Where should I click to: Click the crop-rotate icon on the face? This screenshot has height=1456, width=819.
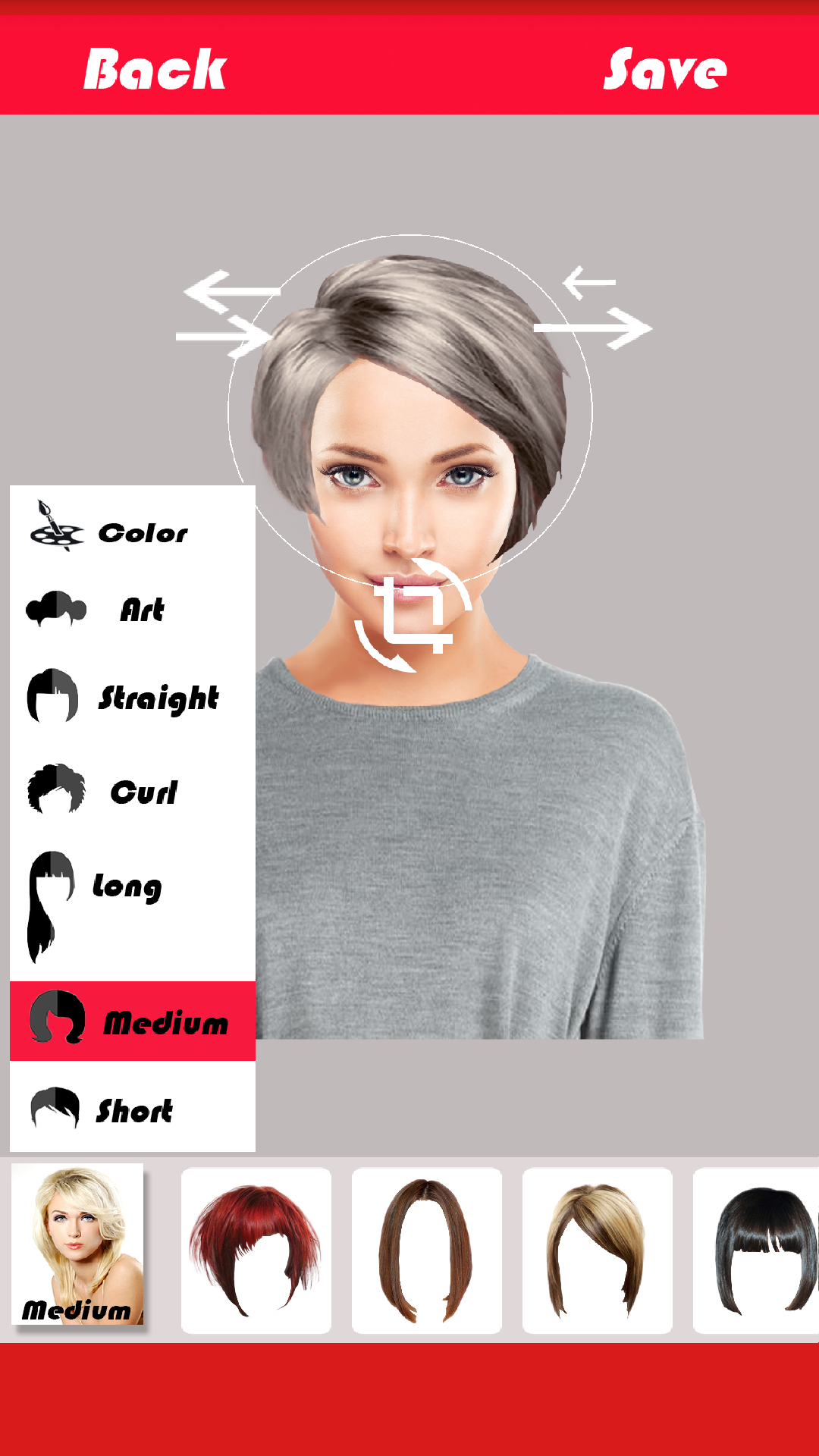pyautogui.click(x=413, y=614)
